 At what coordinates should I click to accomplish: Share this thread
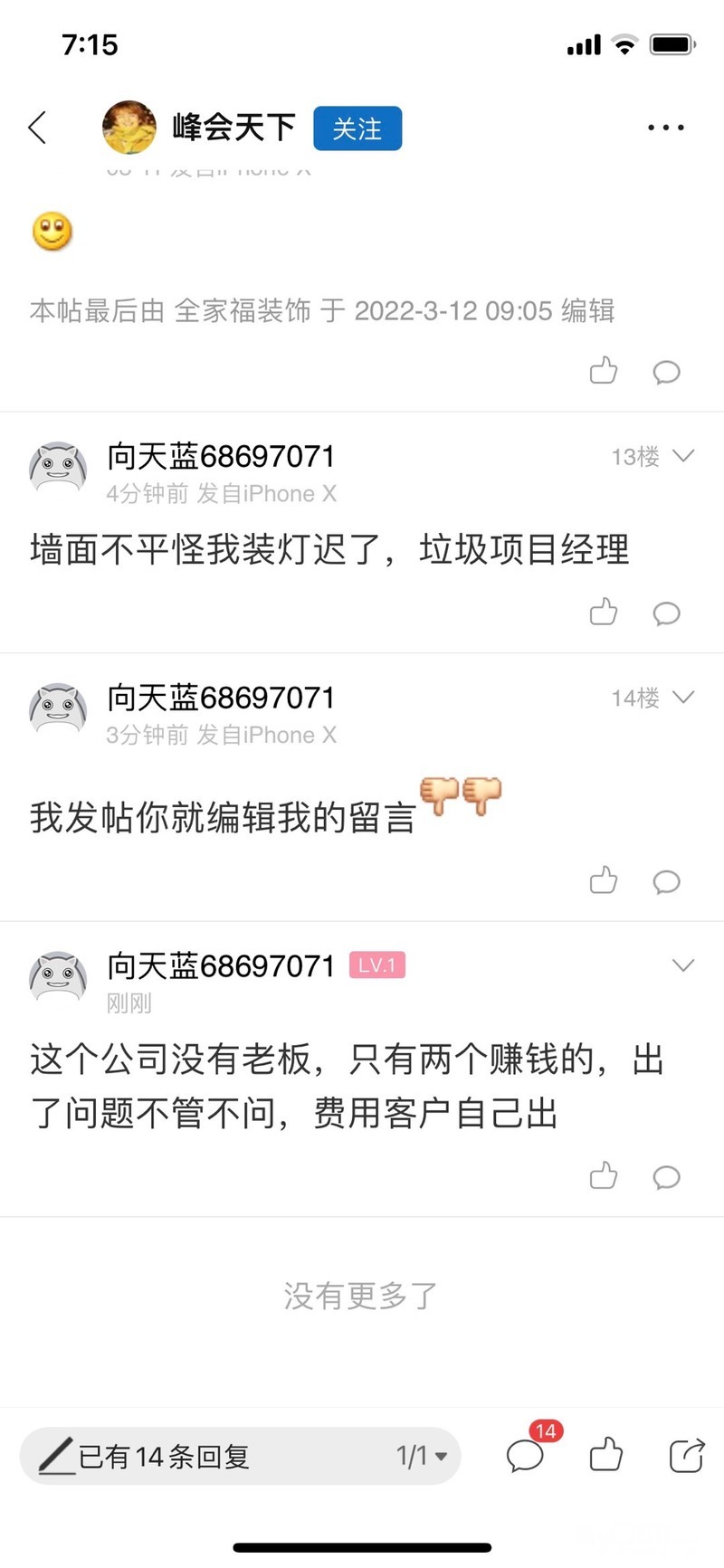(x=686, y=1456)
